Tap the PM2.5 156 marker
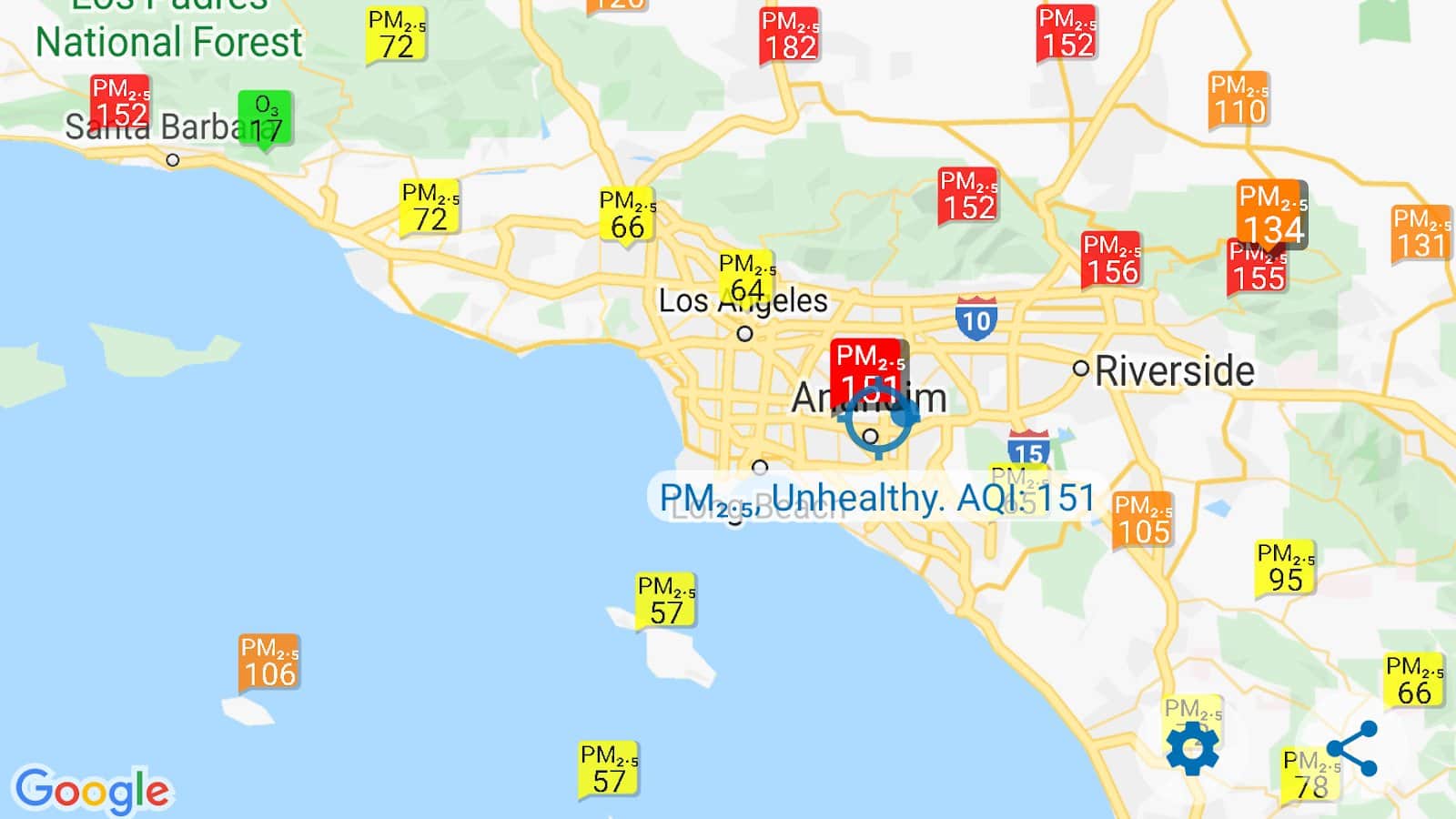Viewport: 1456px width, 819px height. click(x=1111, y=258)
